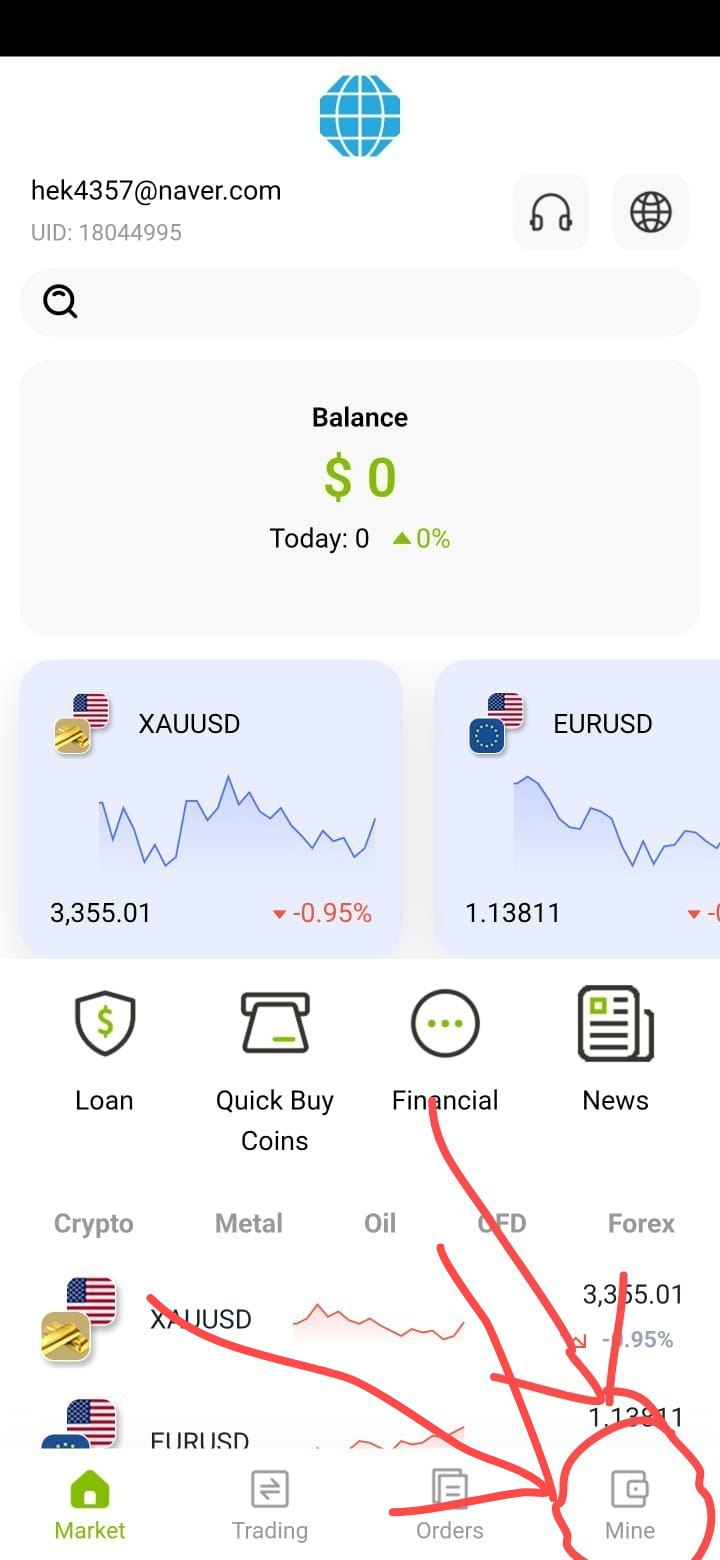Tap the search field
The height and width of the screenshot is (1560, 720).
pyautogui.click(x=360, y=302)
